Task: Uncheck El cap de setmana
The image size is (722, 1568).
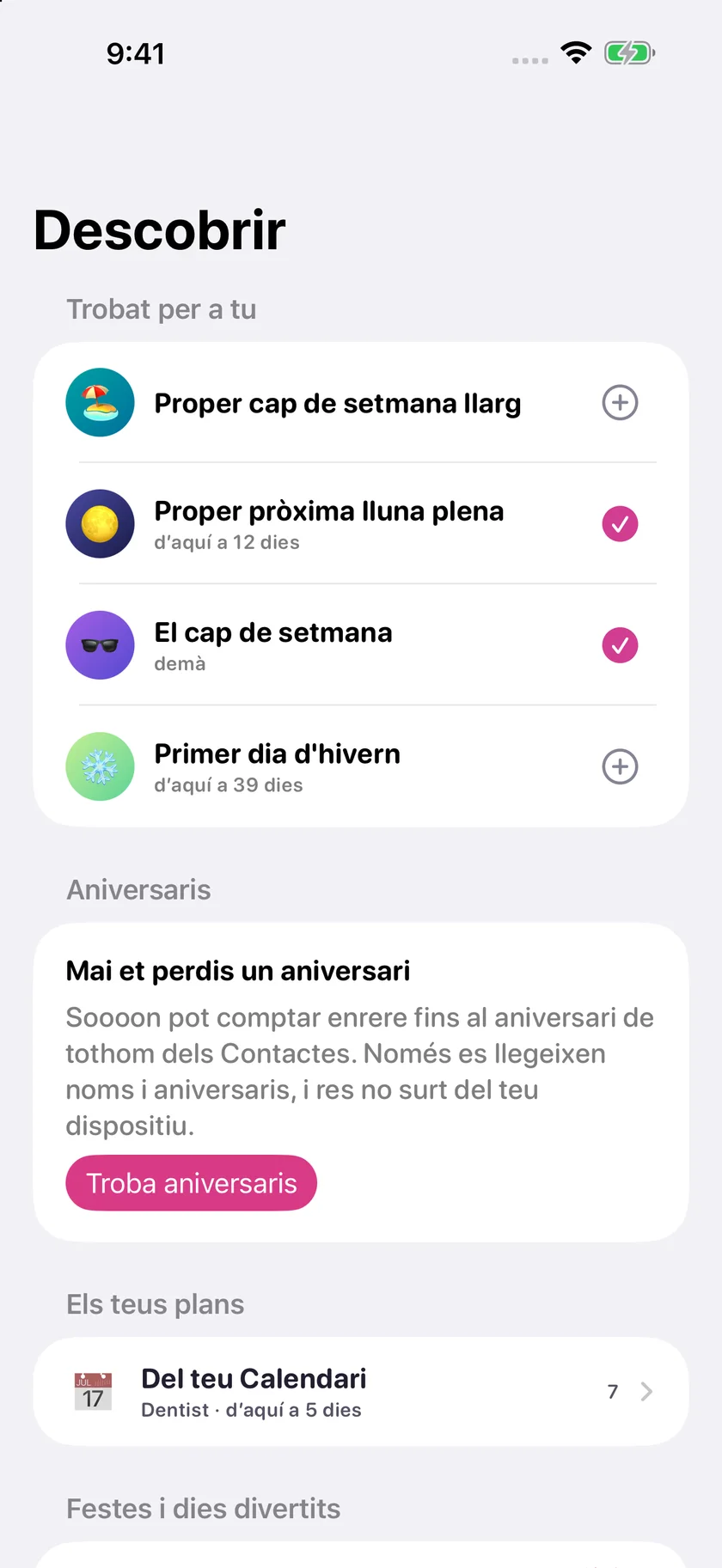Action: coord(620,644)
